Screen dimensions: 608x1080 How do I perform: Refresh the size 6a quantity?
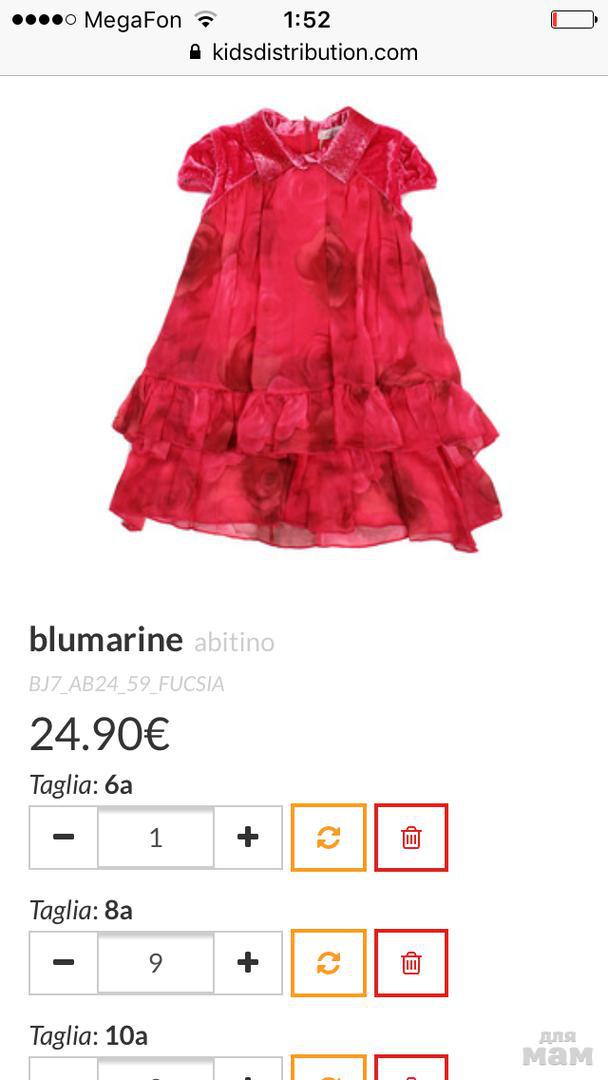pos(328,837)
